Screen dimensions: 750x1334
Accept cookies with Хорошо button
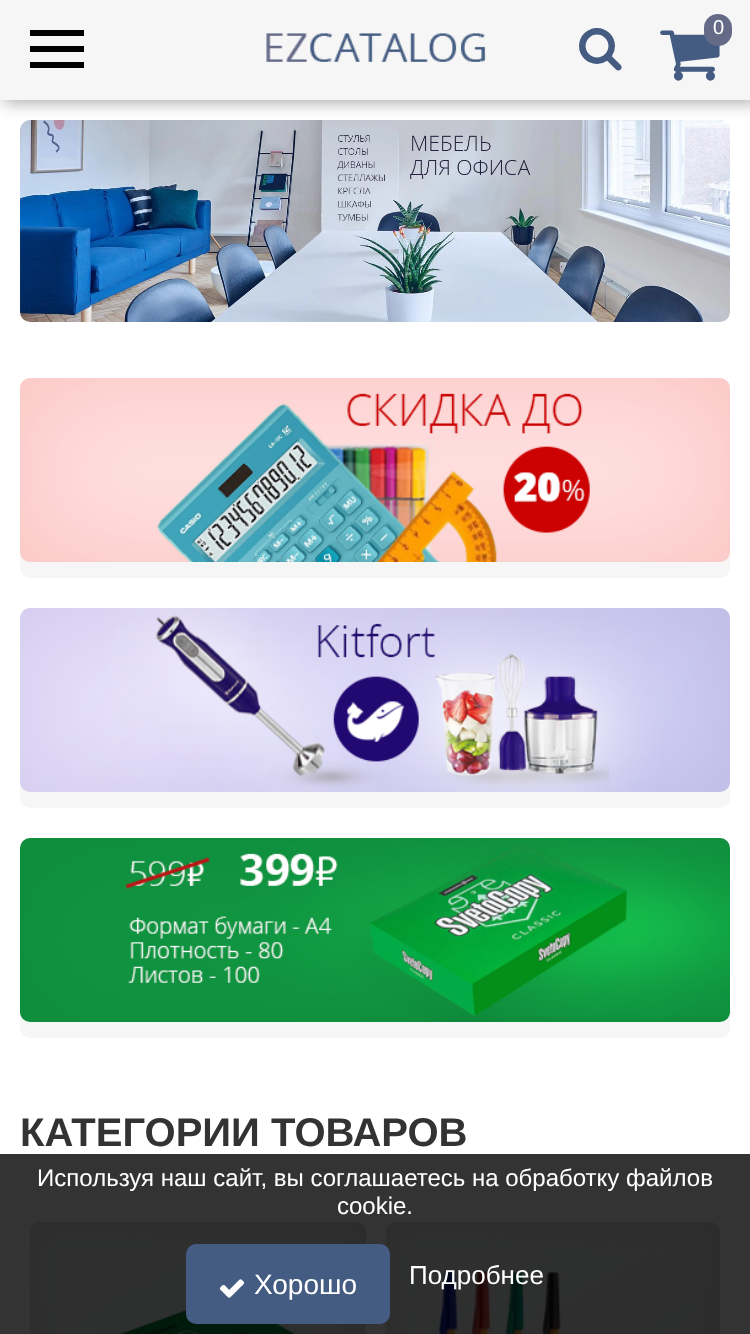coord(288,1284)
